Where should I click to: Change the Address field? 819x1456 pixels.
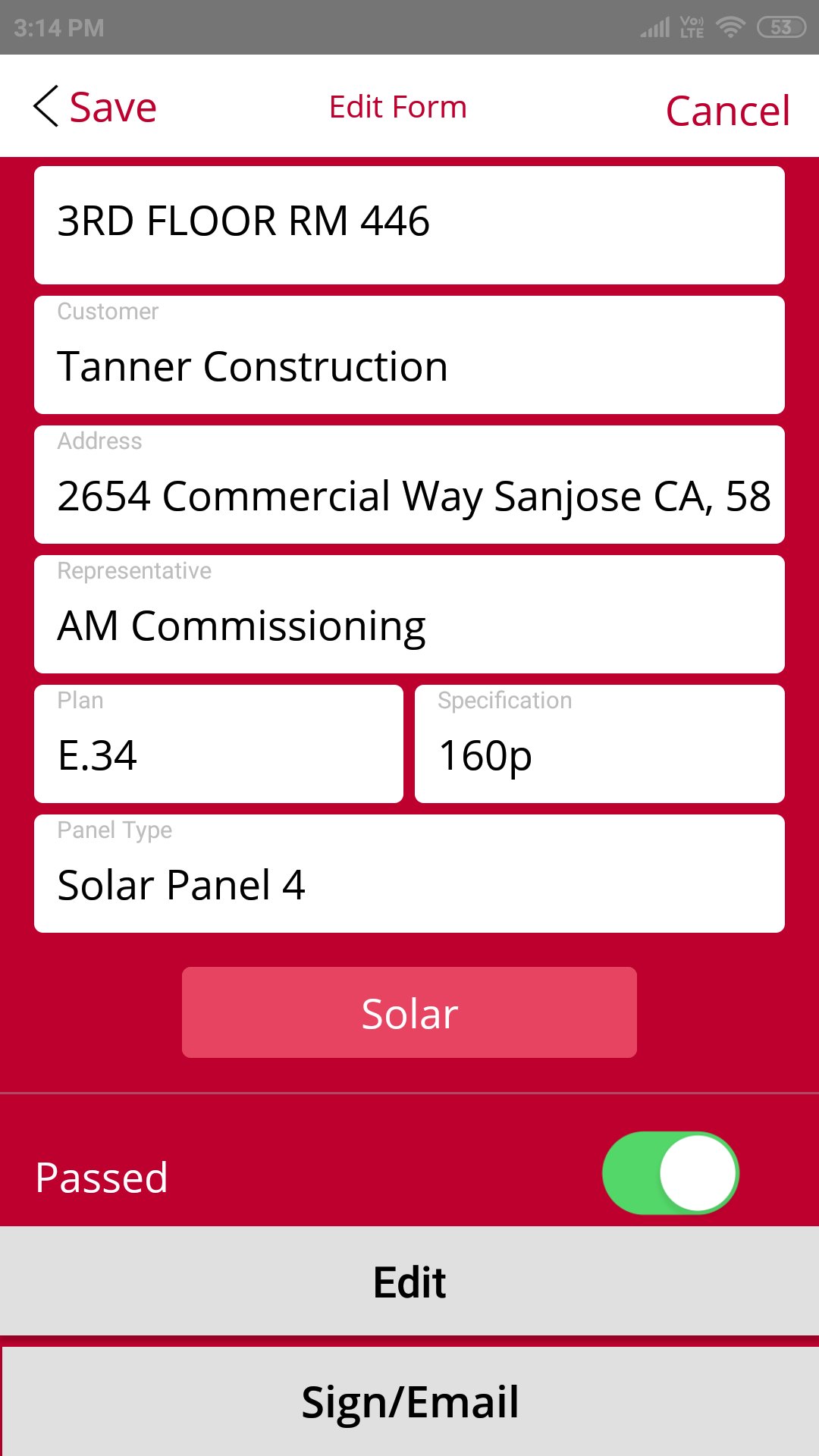tap(409, 485)
